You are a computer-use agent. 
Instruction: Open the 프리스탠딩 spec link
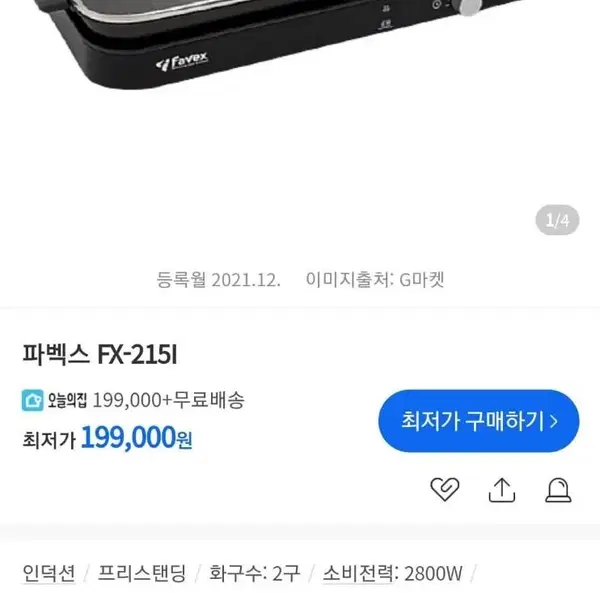coord(142,574)
